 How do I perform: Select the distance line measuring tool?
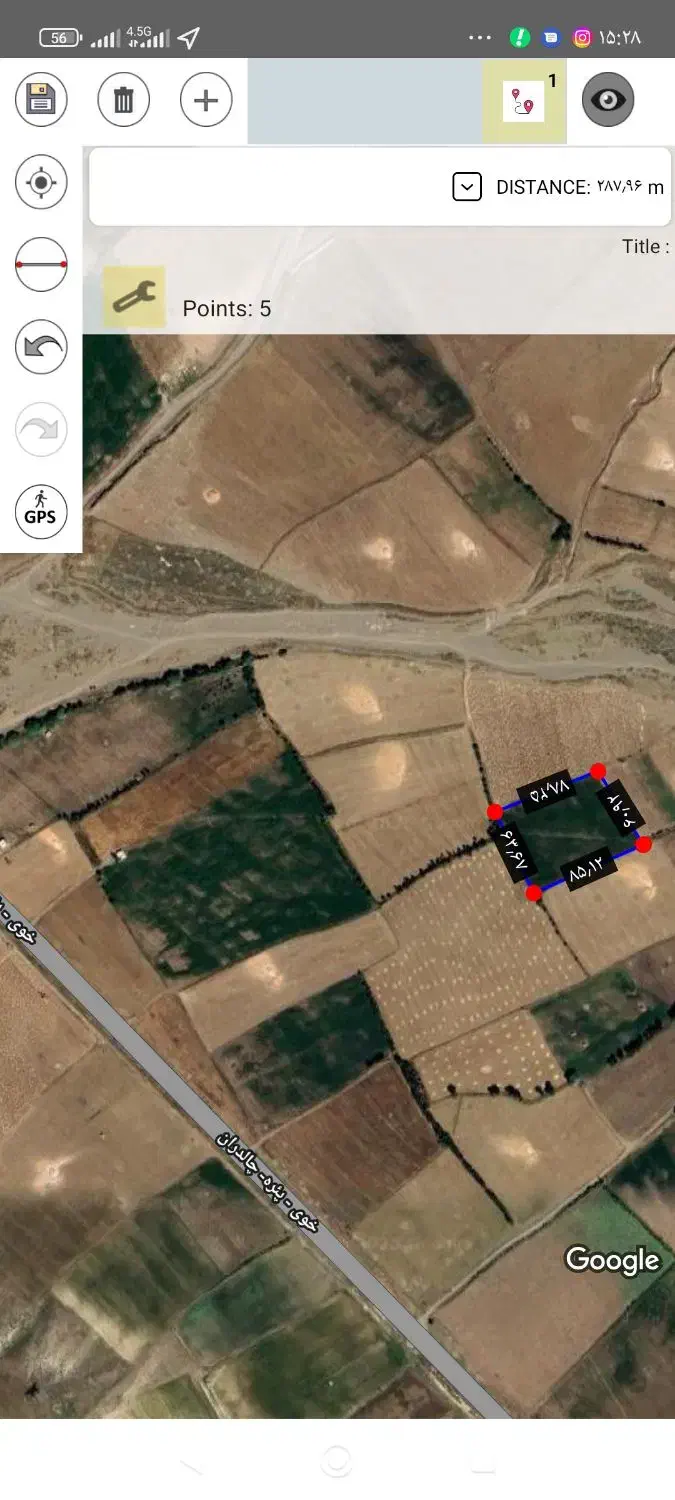(41, 265)
